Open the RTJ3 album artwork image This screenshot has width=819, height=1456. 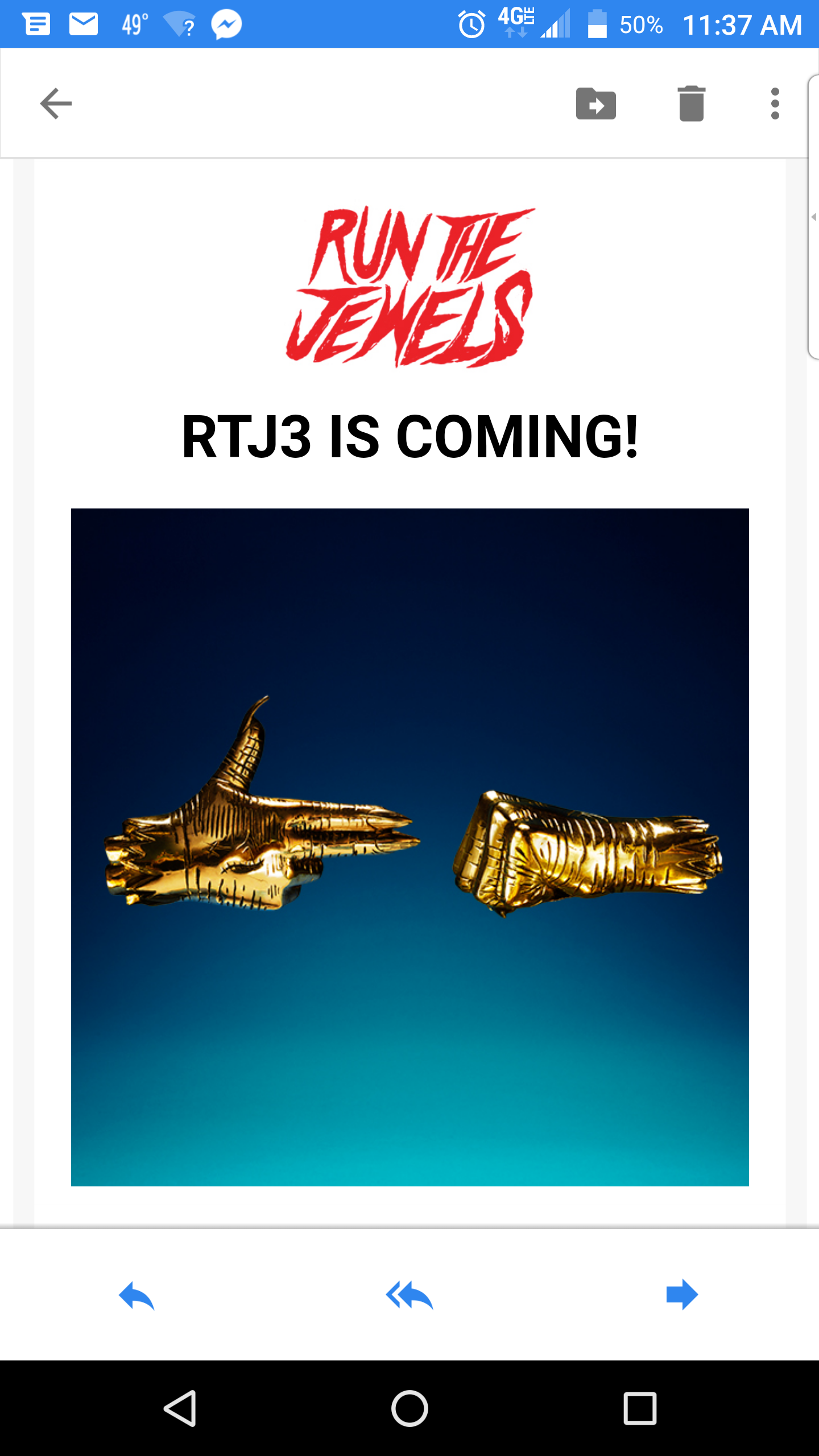tap(409, 847)
